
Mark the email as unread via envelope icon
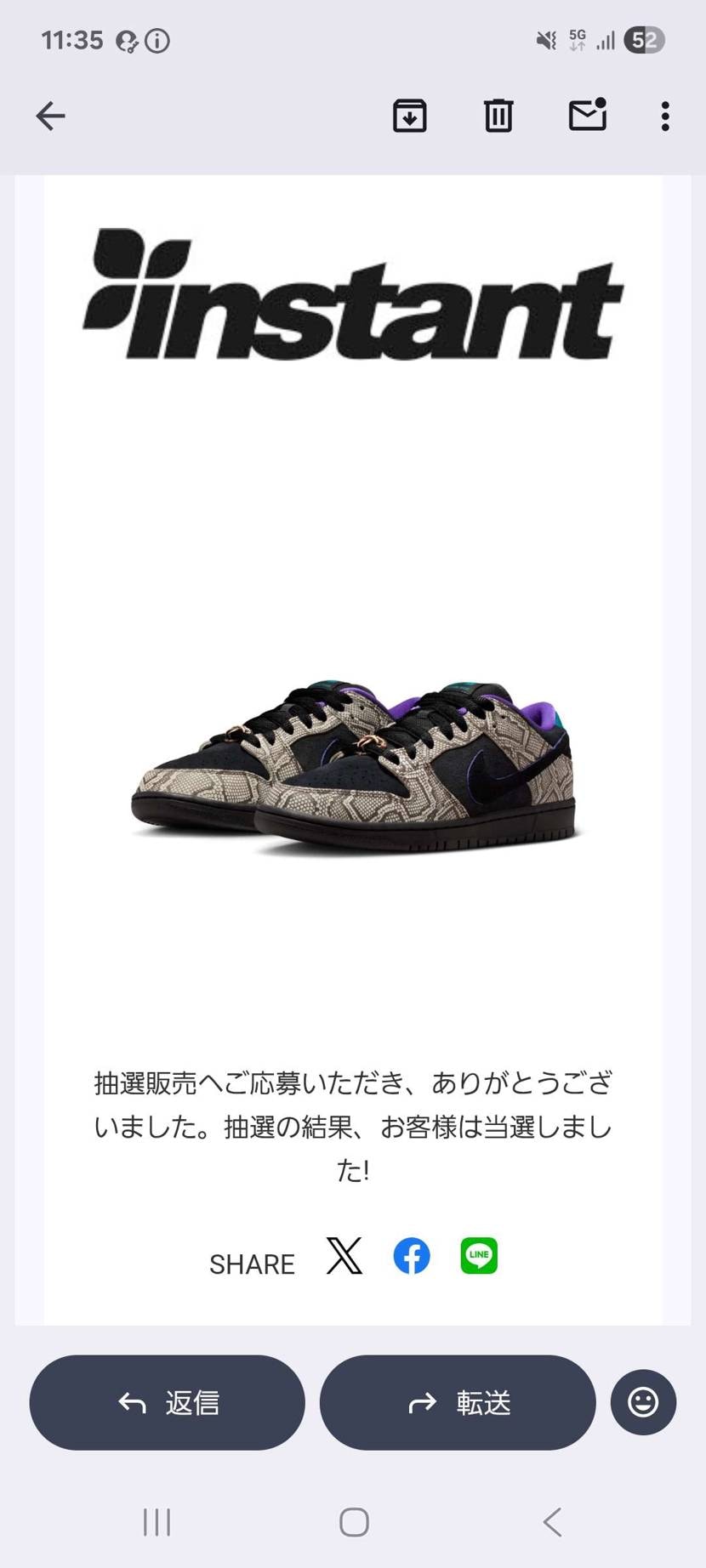tap(587, 116)
